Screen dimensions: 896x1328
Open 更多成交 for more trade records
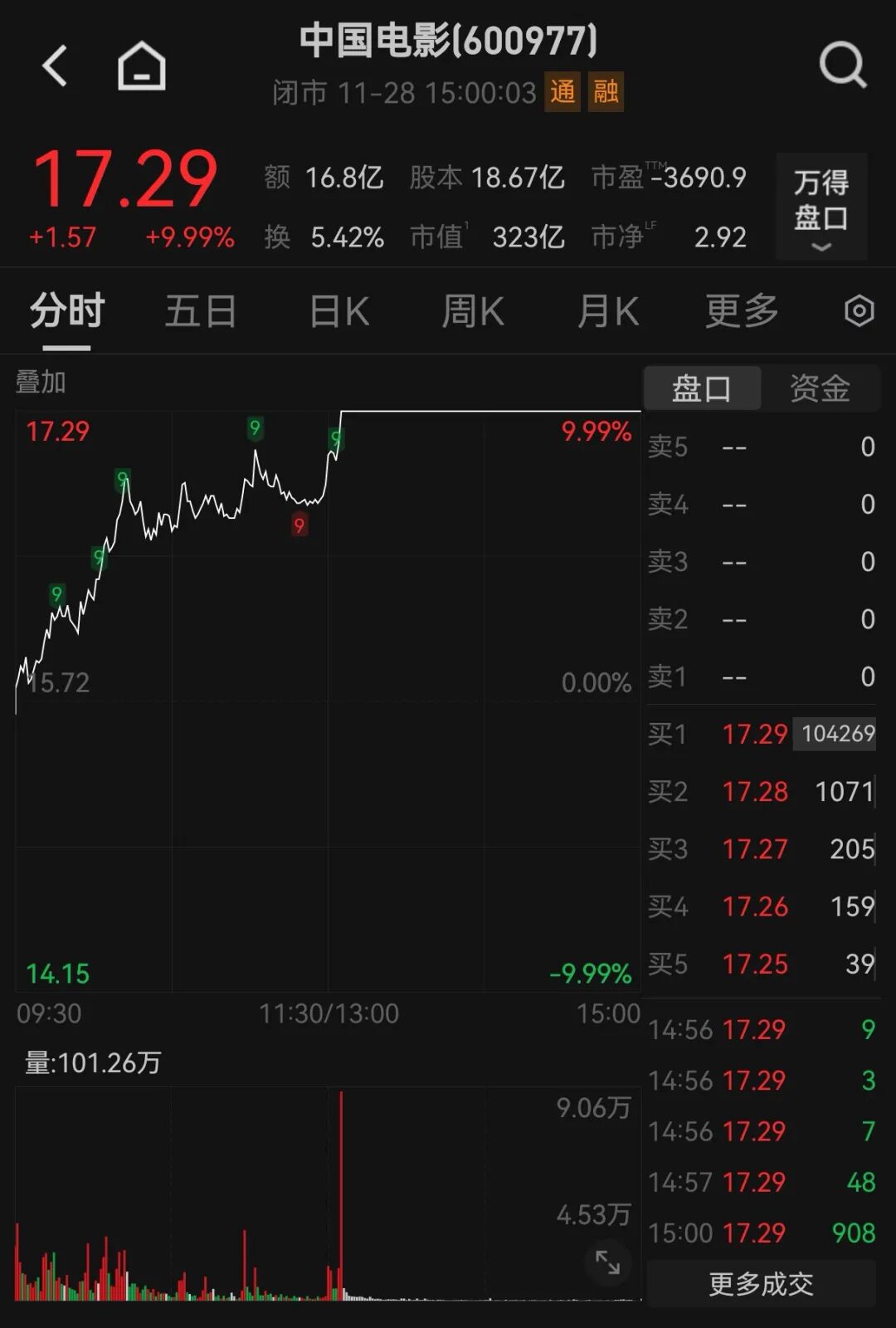point(762,1283)
